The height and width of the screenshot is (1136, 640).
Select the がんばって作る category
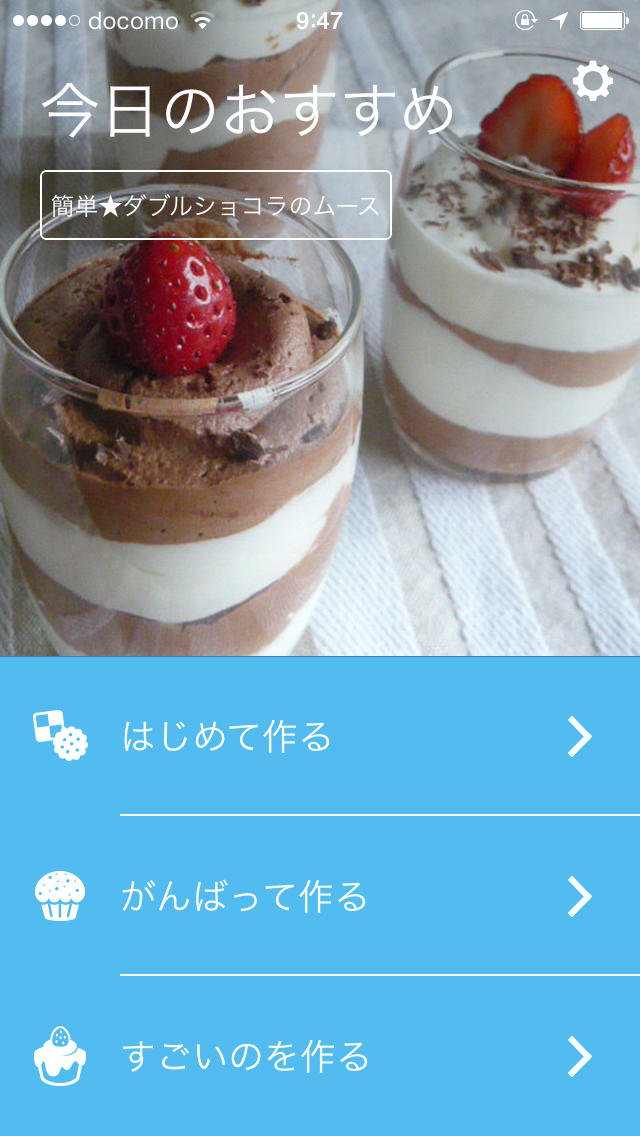(320, 896)
